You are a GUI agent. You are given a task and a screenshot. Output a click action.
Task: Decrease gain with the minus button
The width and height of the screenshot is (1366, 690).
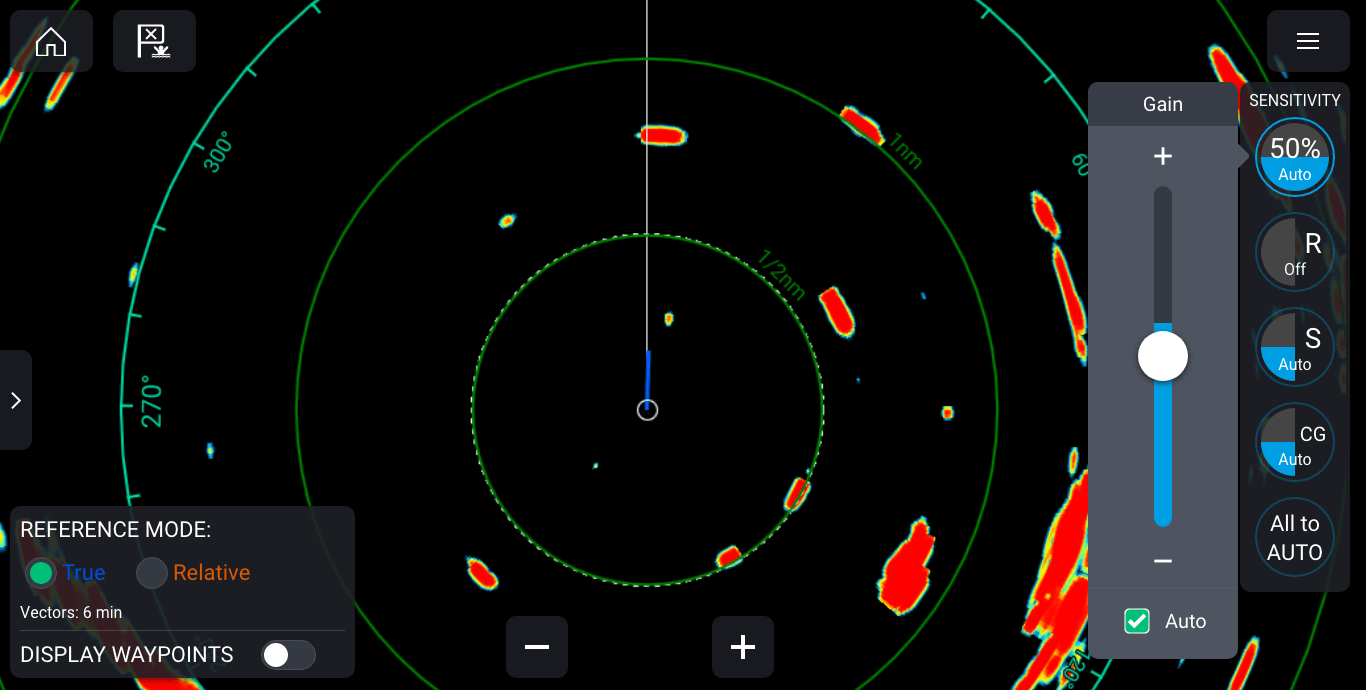1162,561
